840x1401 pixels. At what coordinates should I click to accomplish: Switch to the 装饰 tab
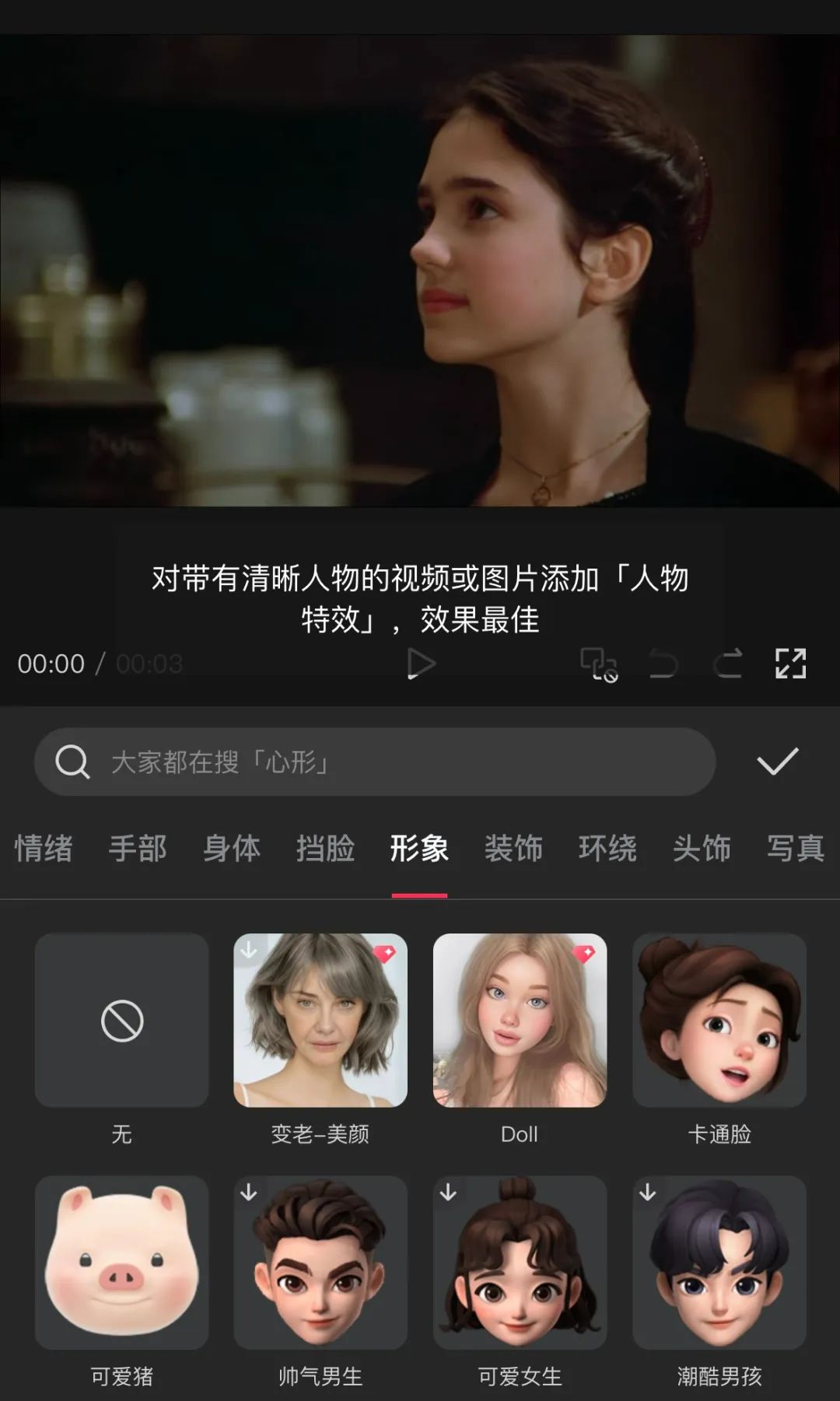[x=513, y=848]
